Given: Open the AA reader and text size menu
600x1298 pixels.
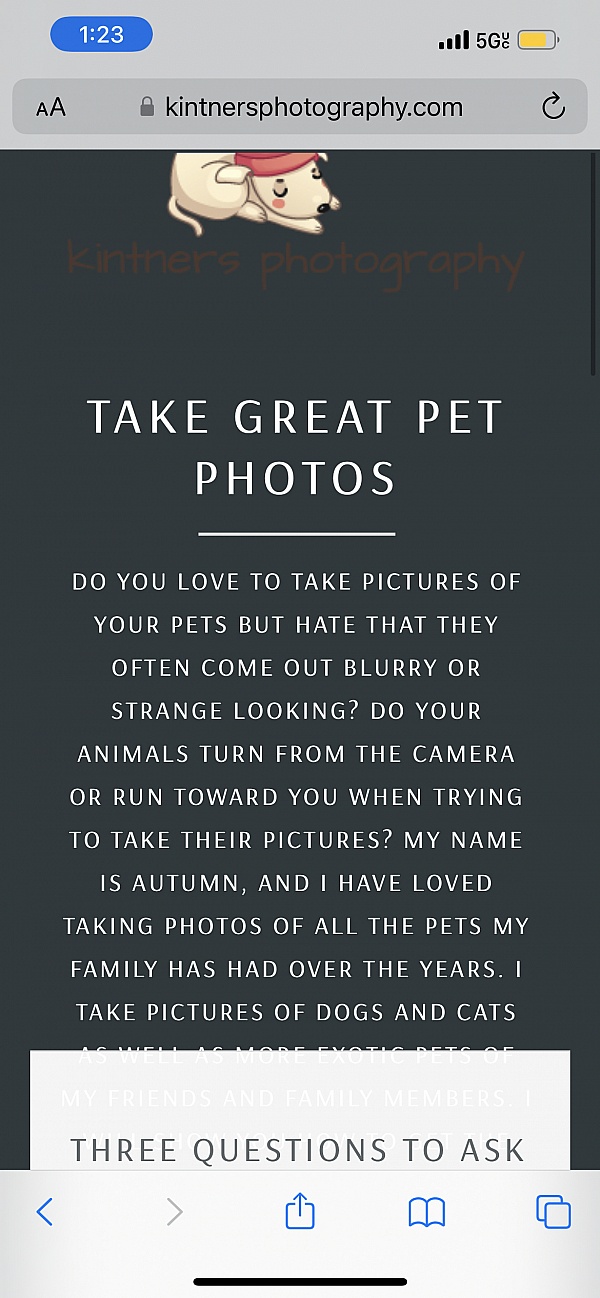Looking at the screenshot, I should point(51,107).
